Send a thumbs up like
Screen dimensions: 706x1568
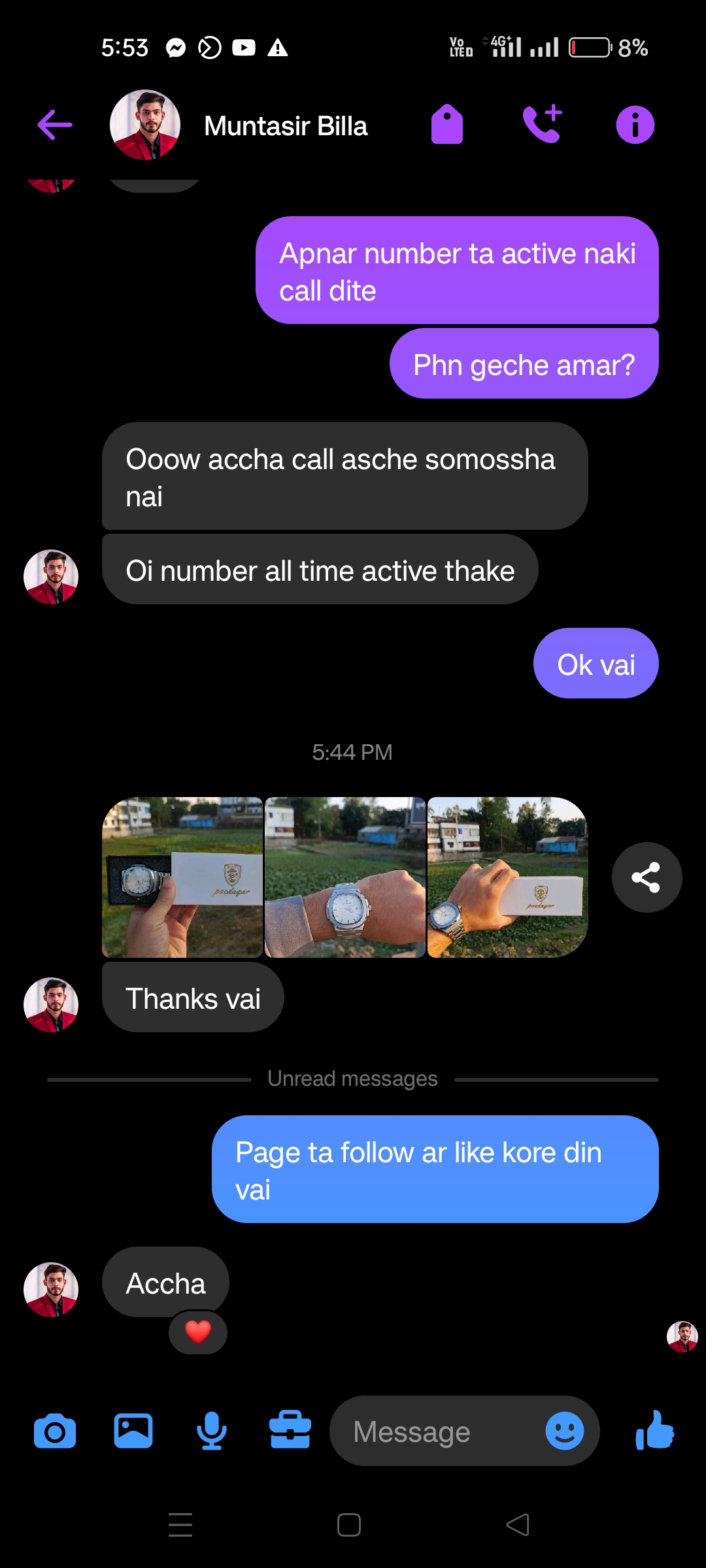tap(655, 1430)
